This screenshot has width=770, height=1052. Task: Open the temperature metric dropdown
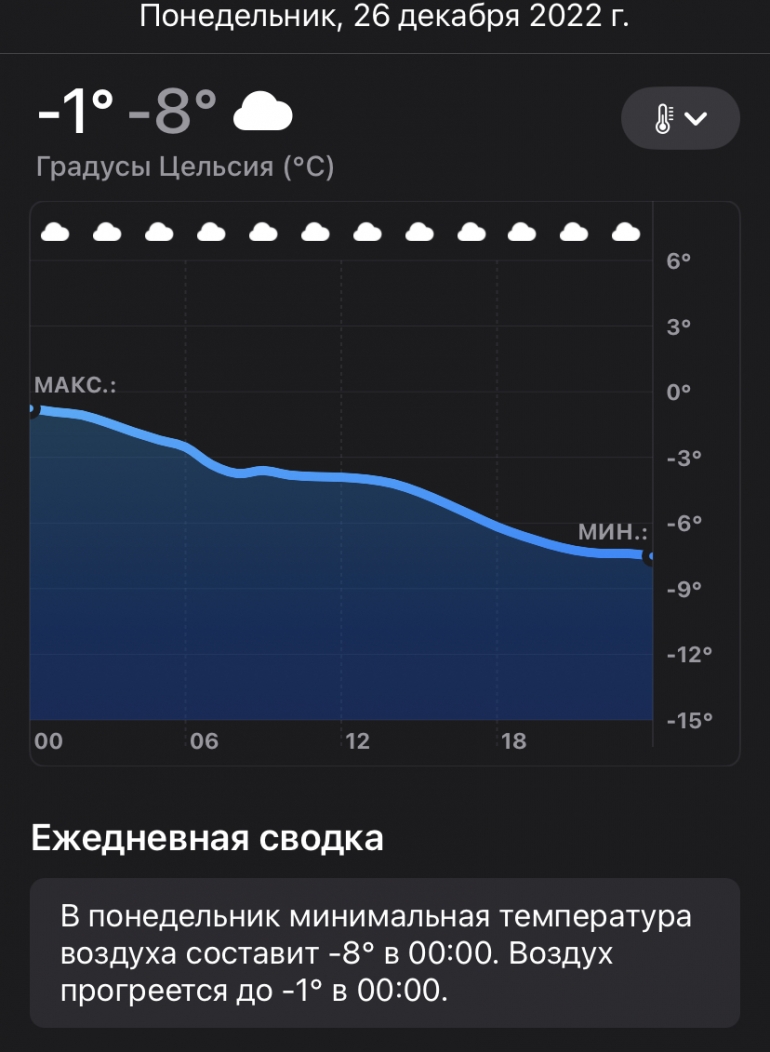pos(680,118)
